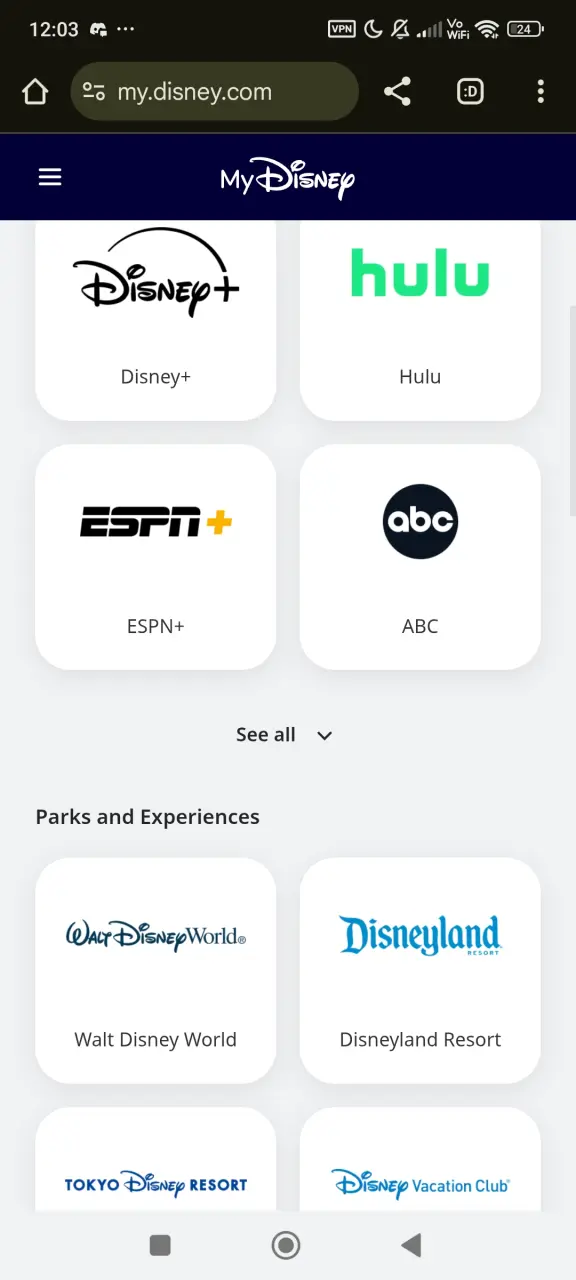This screenshot has width=576, height=1280.
Task: Open the browser overflow menu
Action: (540, 92)
